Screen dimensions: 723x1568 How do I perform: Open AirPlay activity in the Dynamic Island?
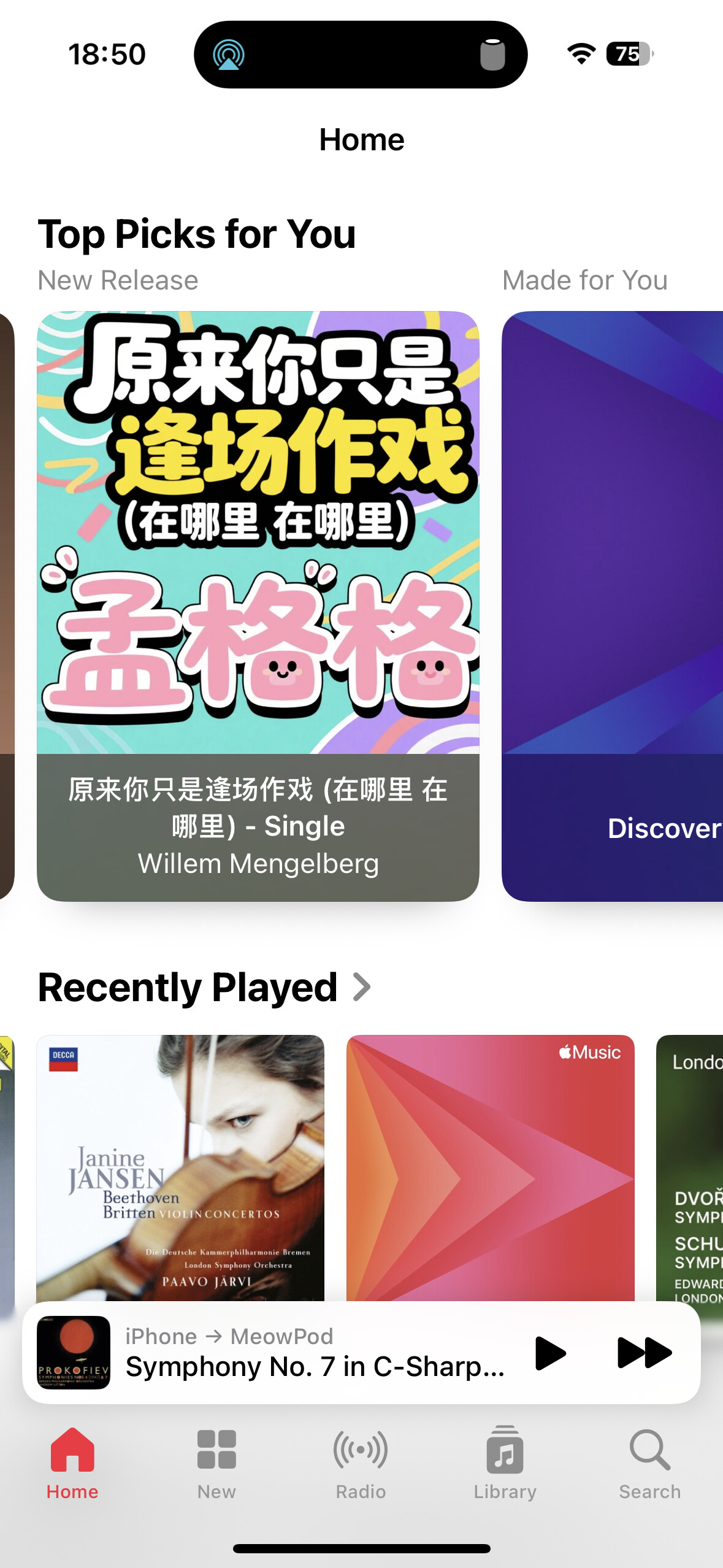click(229, 55)
